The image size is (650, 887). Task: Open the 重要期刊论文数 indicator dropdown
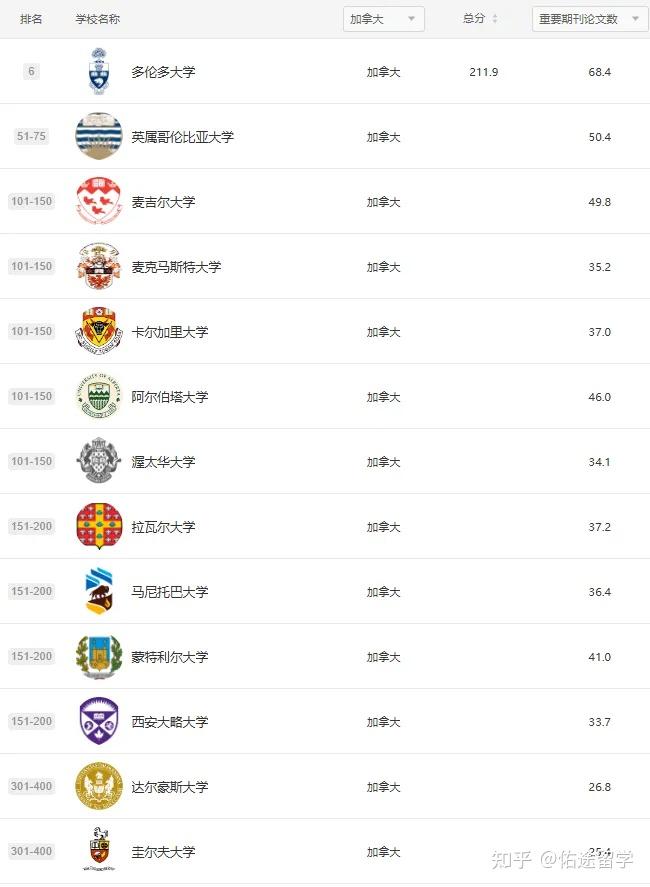[x=590, y=19]
